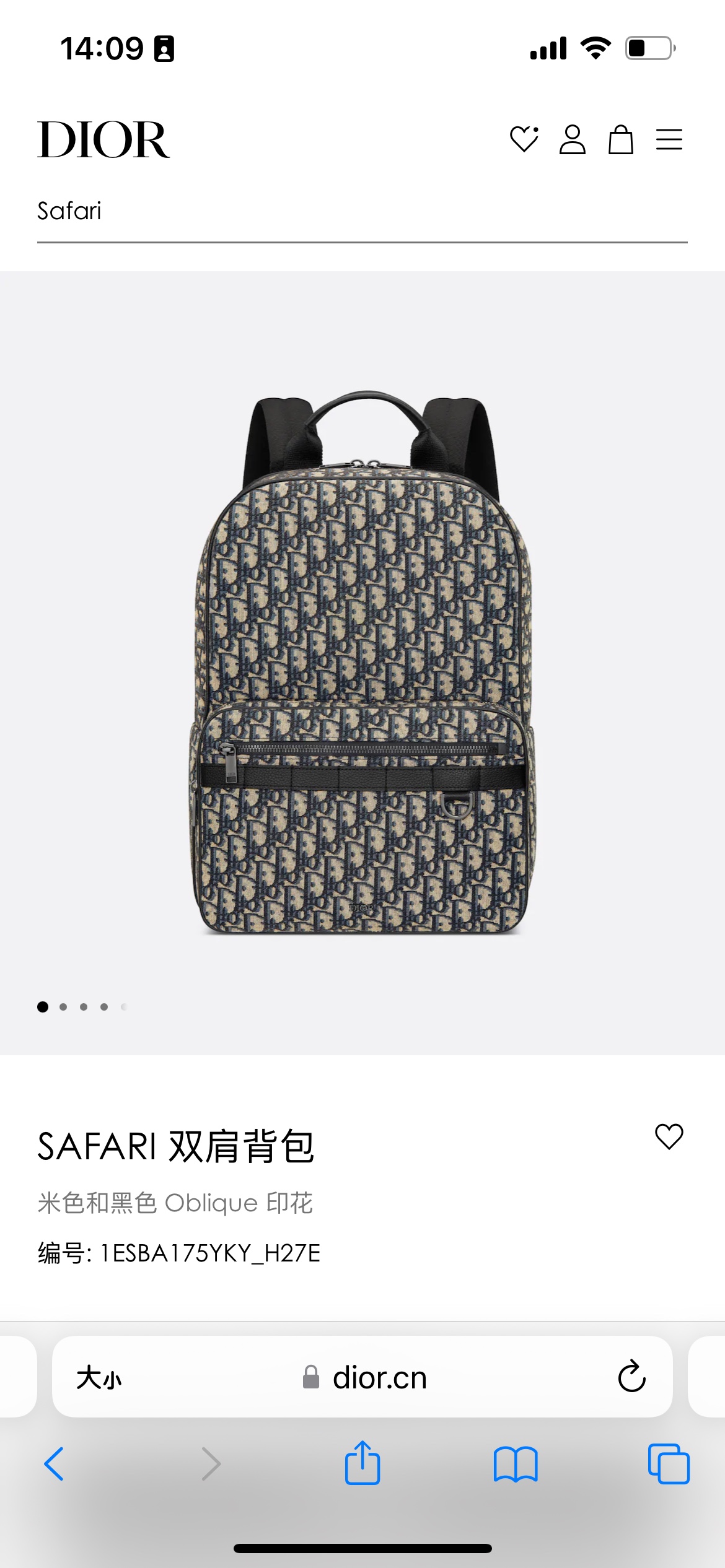Open the 大小 page settings menu
725x1568 pixels.
[99, 1378]
